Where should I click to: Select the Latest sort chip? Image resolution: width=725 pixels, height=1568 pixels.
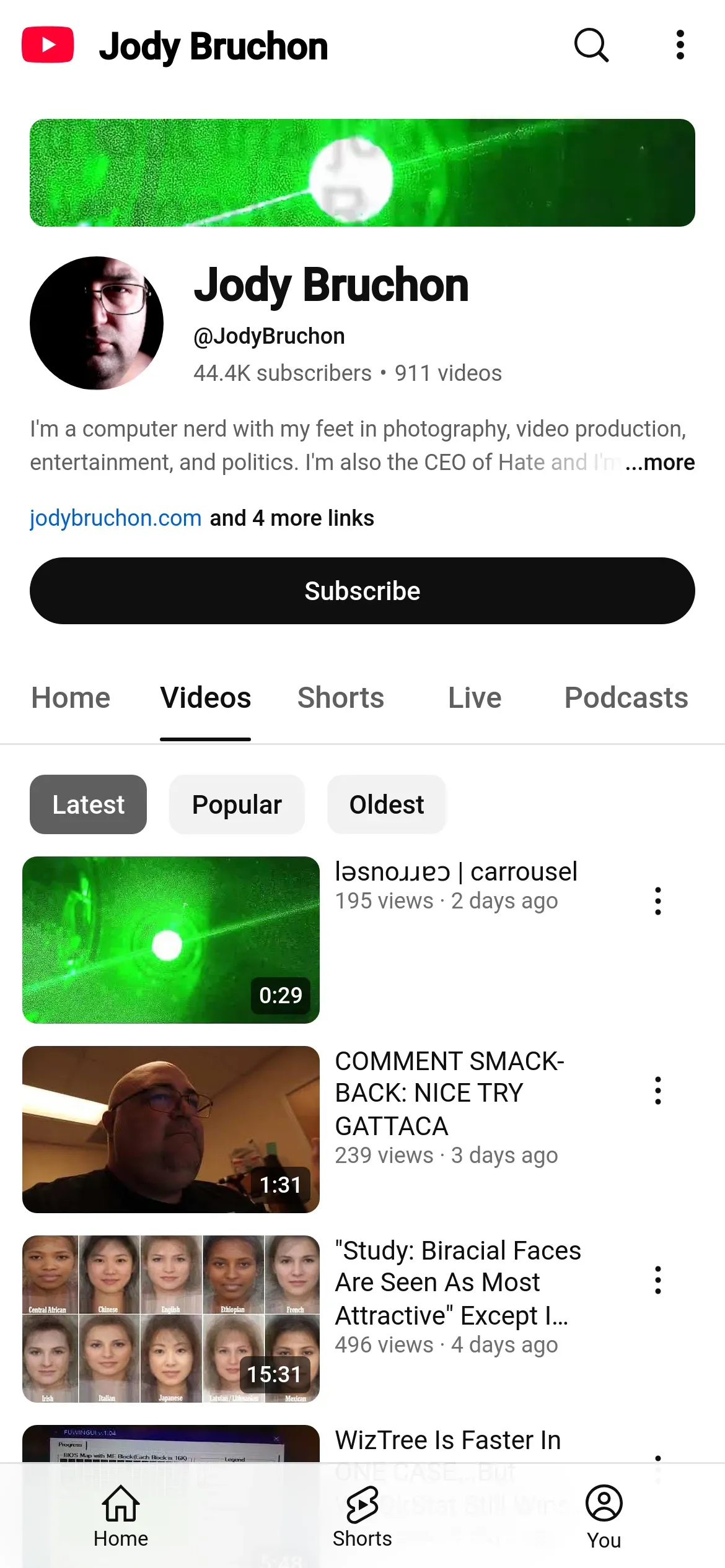(88, 804)
